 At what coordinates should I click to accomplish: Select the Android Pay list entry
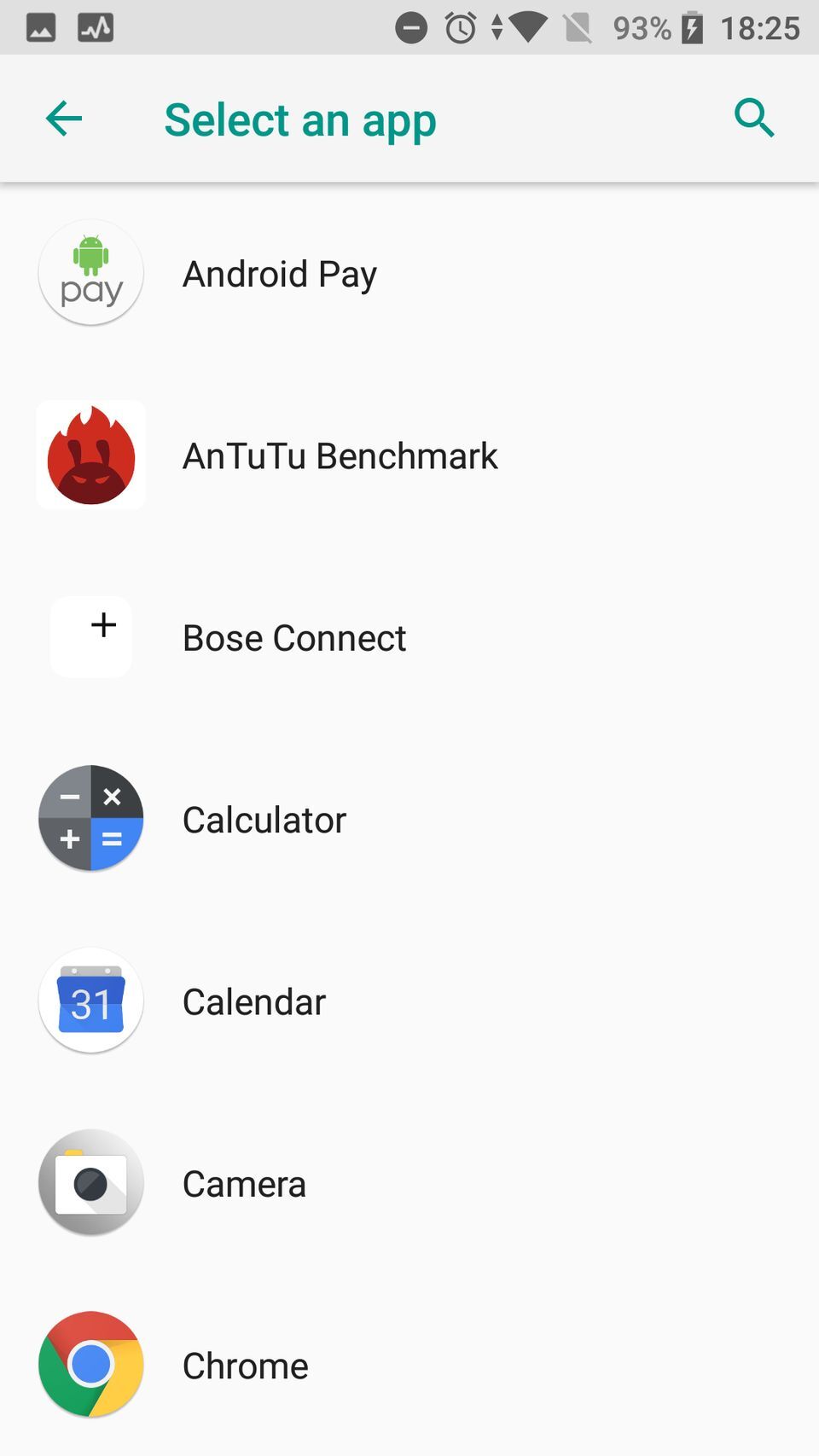pyautogui.click(x=279, y=273)
